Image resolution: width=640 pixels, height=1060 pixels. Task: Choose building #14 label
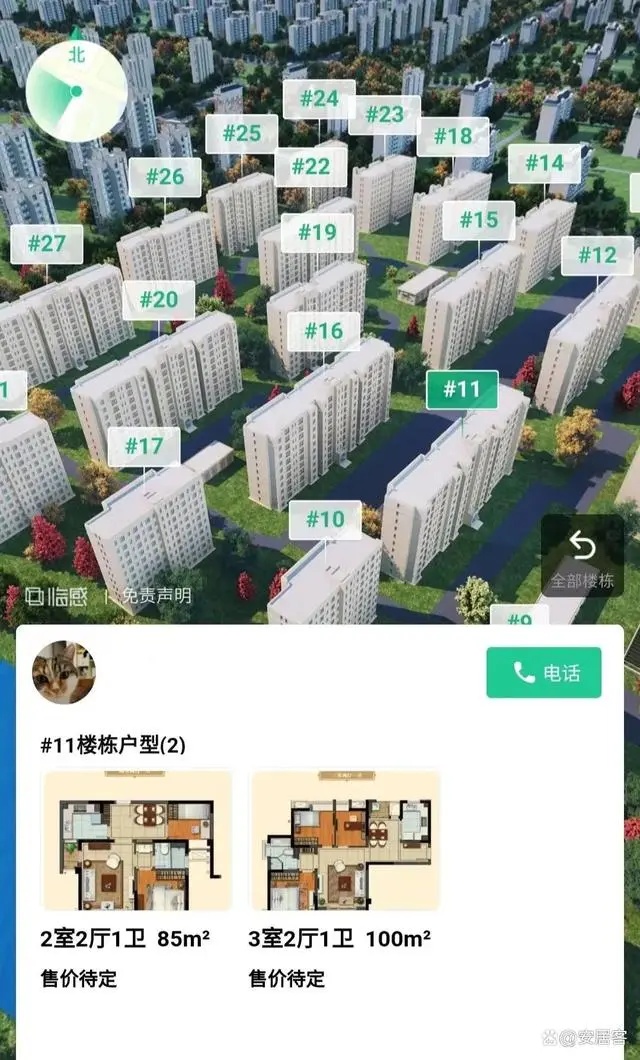click(544, 163)
